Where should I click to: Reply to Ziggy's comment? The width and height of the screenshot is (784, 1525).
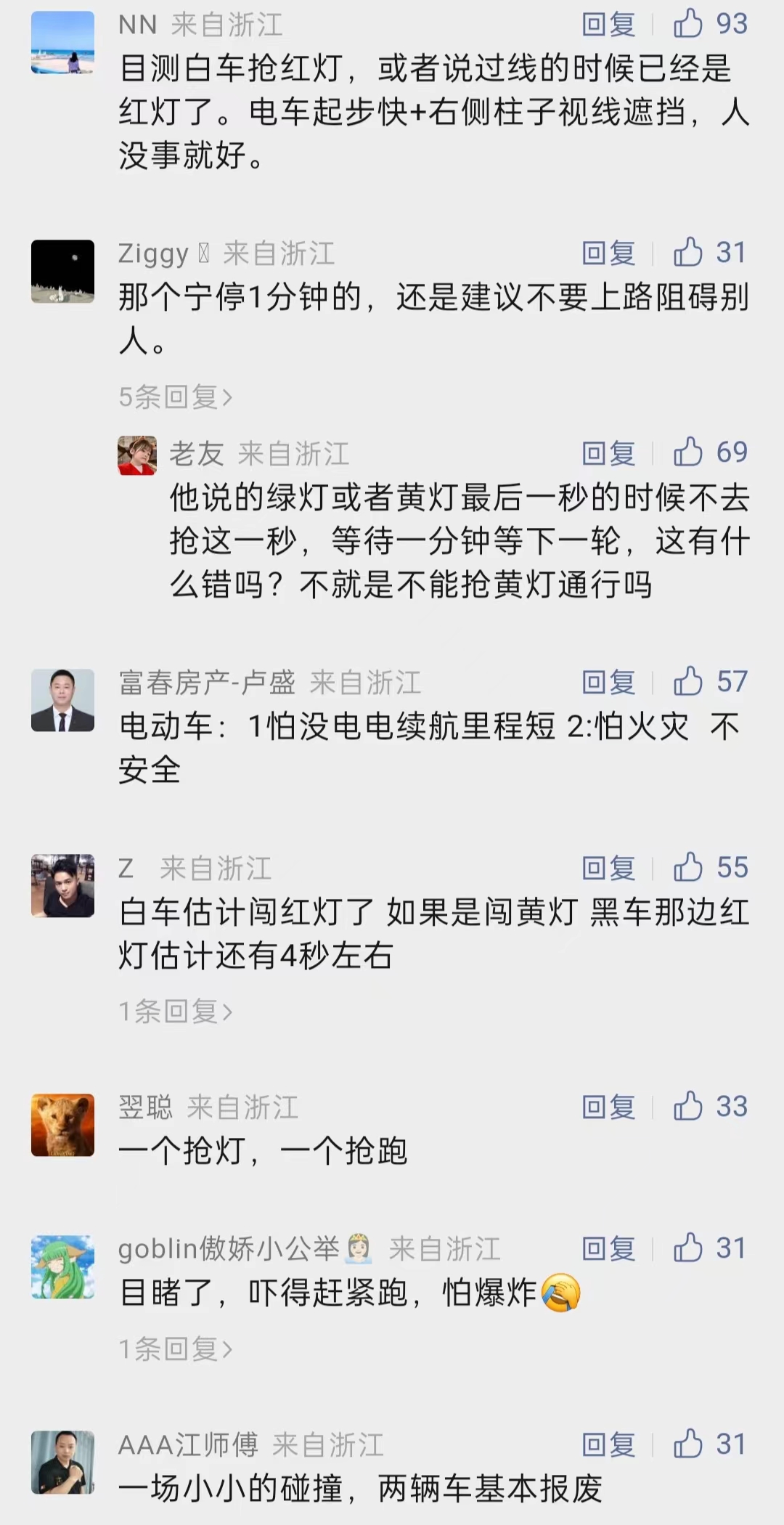coord(608,253)
